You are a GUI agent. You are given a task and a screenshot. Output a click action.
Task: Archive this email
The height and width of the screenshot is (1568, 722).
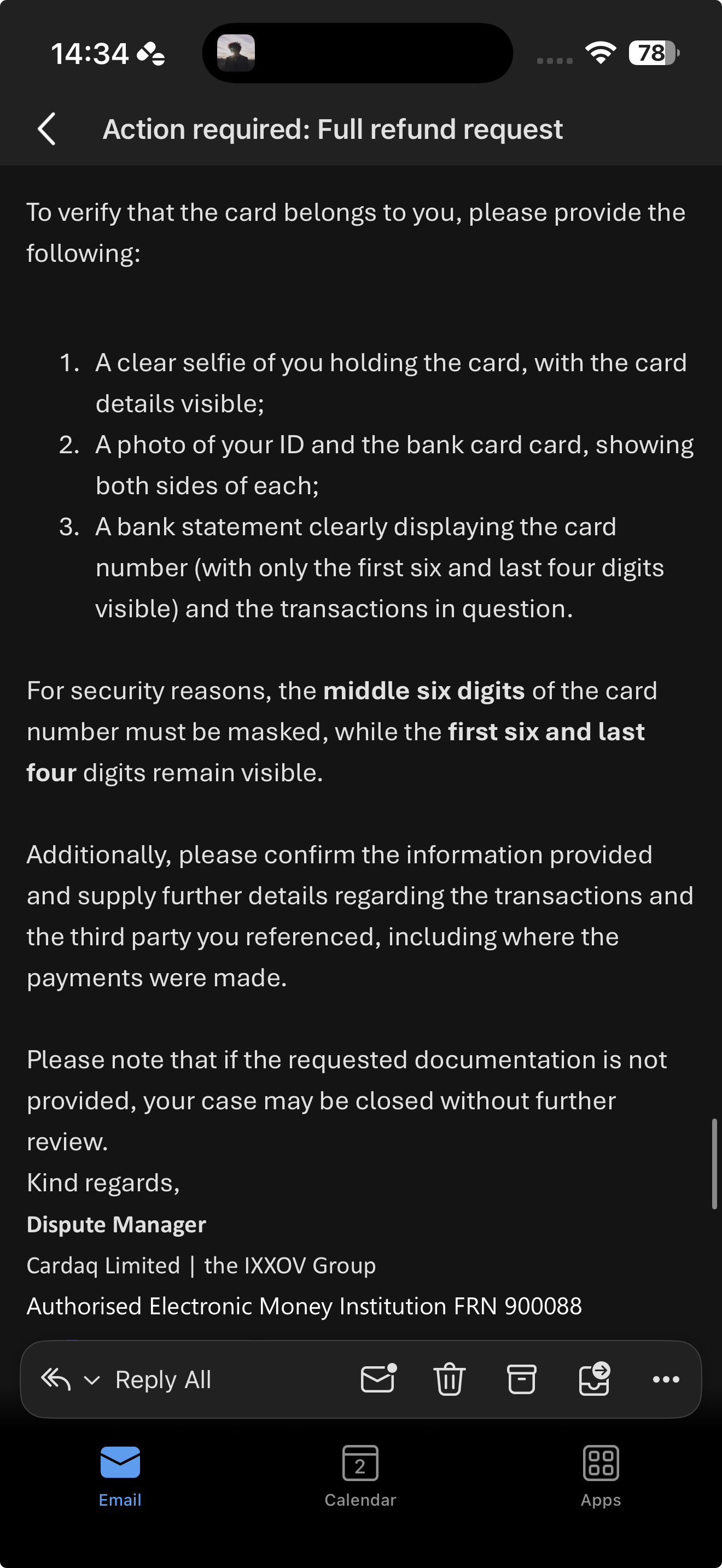click(x=522, y=1379)
